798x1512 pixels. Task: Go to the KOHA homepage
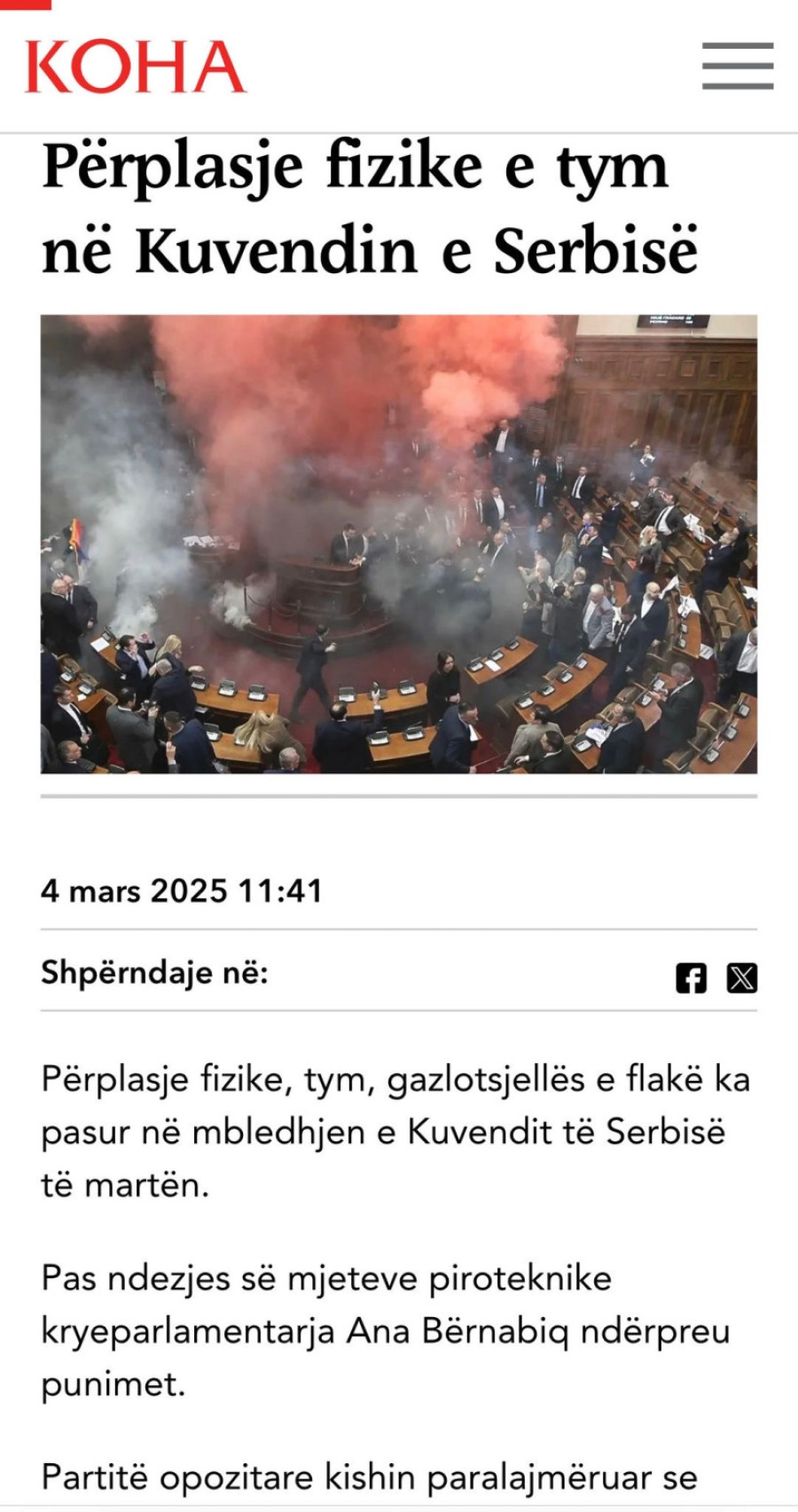135,67
